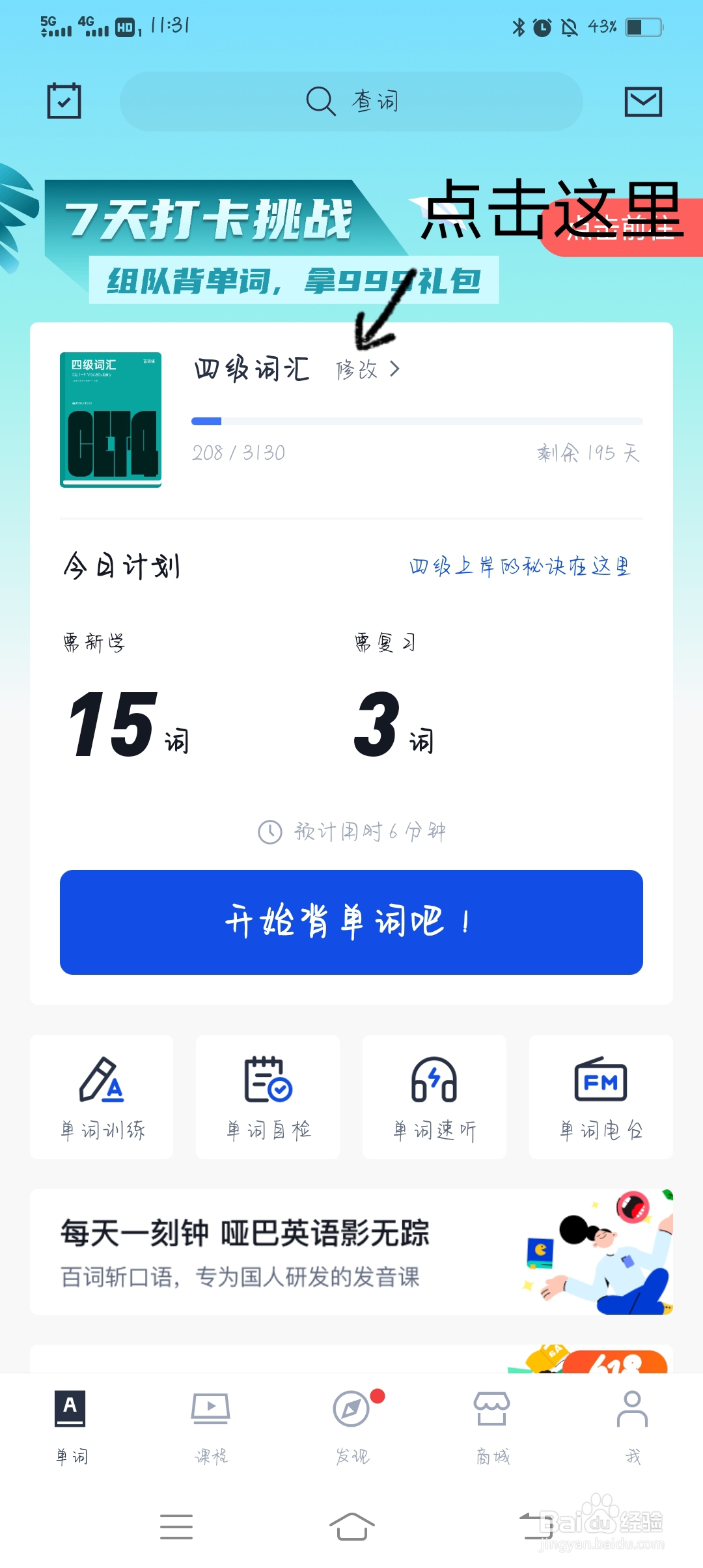The image size is (703, 1568).
Task: Open 单词电台 FM
Action: tap(601, 1097)
